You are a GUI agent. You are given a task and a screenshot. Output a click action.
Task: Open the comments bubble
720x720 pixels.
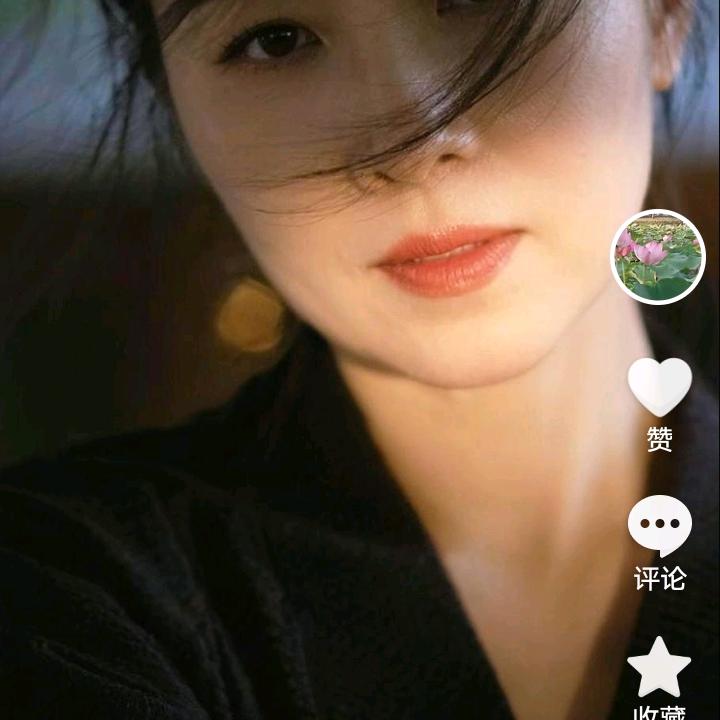659,526
